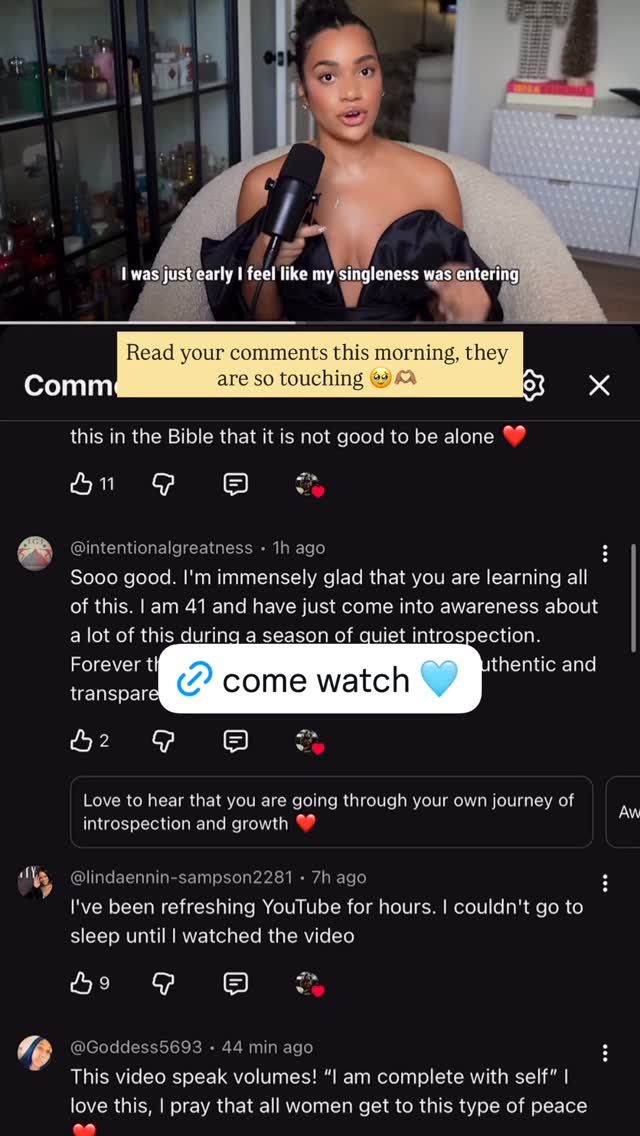Tap the video player at top
Screen dimensions: 640x1136
(320, 160)
